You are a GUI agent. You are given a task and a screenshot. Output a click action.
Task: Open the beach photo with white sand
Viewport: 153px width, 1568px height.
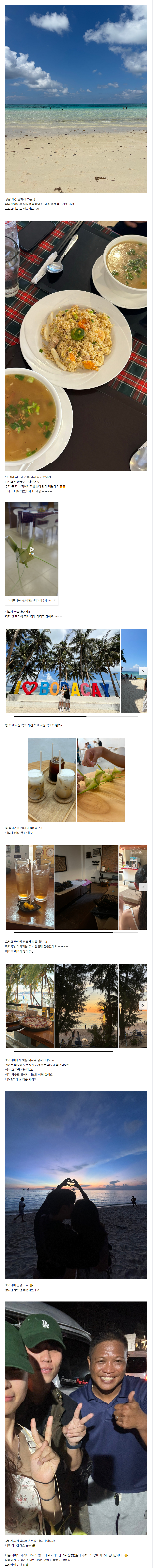click(x=76, y=97)
